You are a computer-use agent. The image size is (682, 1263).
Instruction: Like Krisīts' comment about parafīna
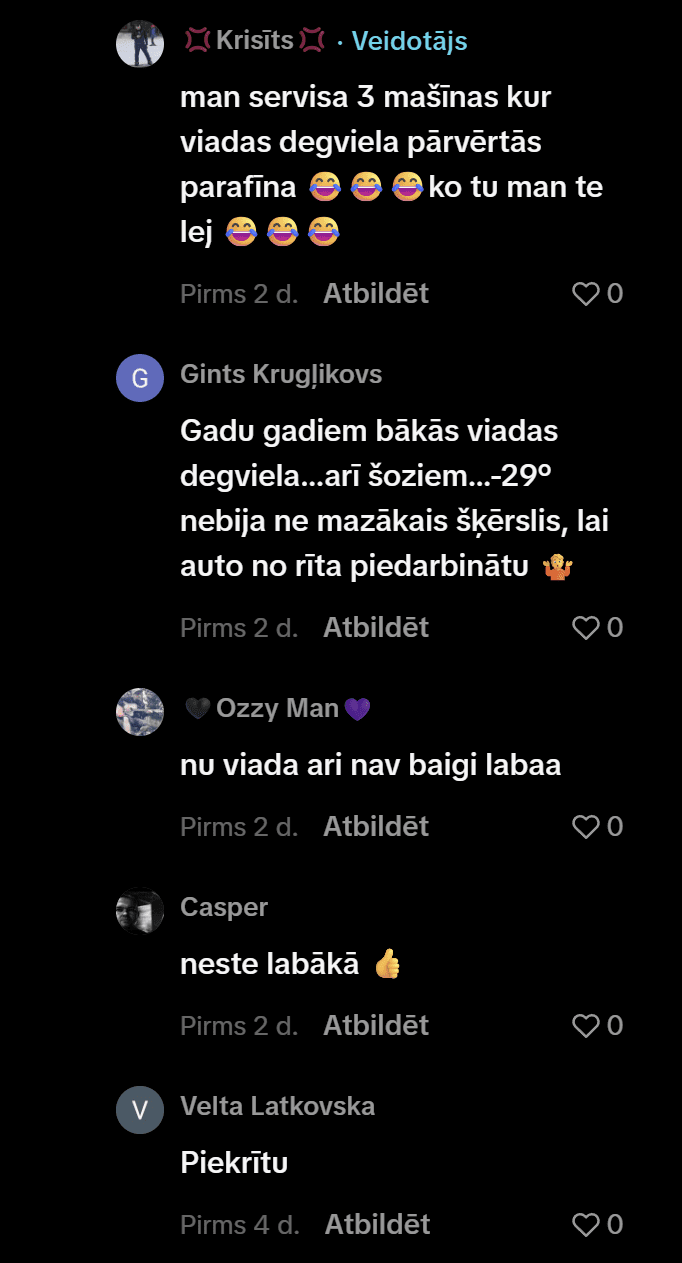[585, 294]
